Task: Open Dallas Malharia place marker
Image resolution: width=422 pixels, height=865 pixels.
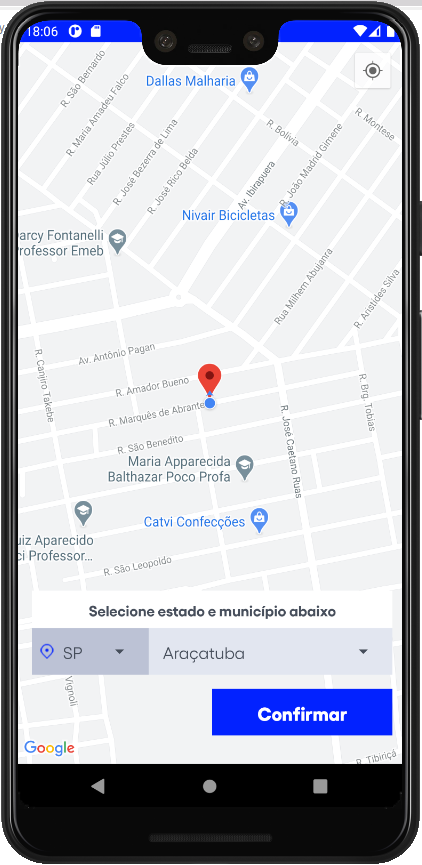Action: click(x=250, y=81)
